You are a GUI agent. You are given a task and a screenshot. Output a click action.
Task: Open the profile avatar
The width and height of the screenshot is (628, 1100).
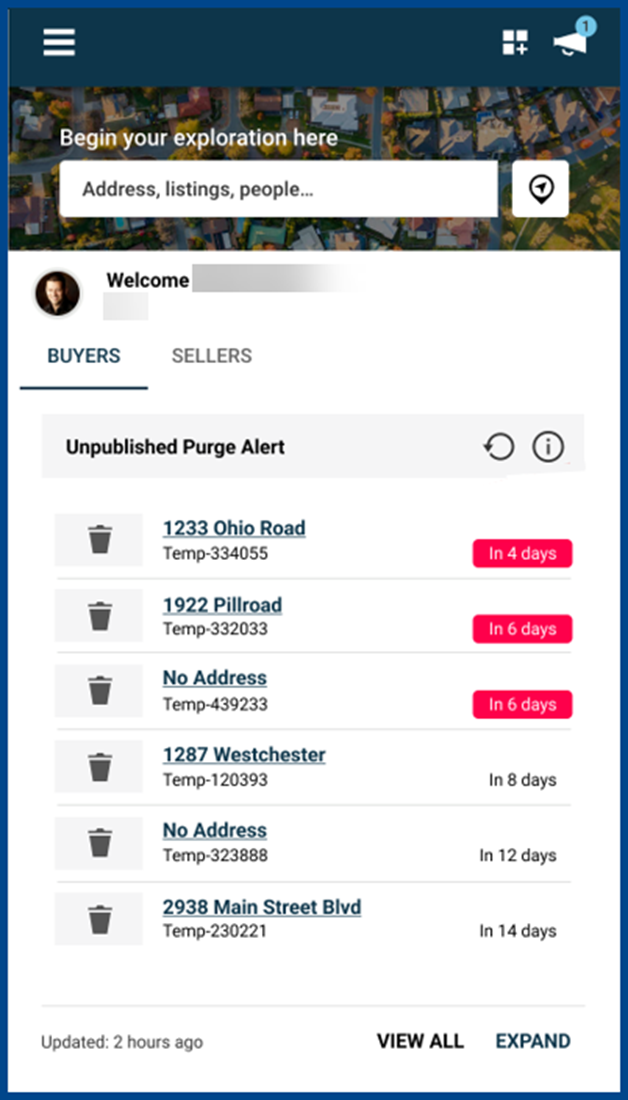click(x=57, y=293)
